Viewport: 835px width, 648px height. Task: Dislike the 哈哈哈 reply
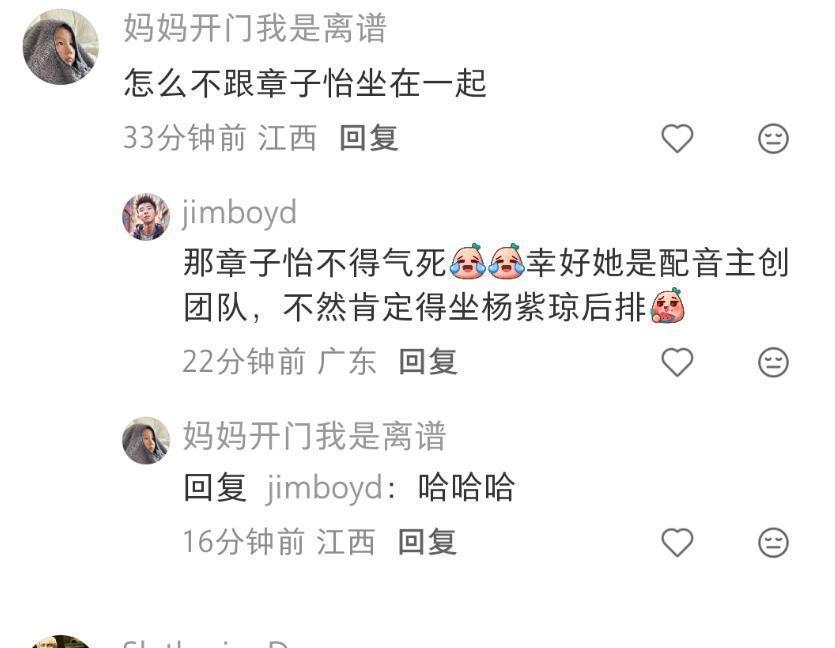click(x=773, y=542)
